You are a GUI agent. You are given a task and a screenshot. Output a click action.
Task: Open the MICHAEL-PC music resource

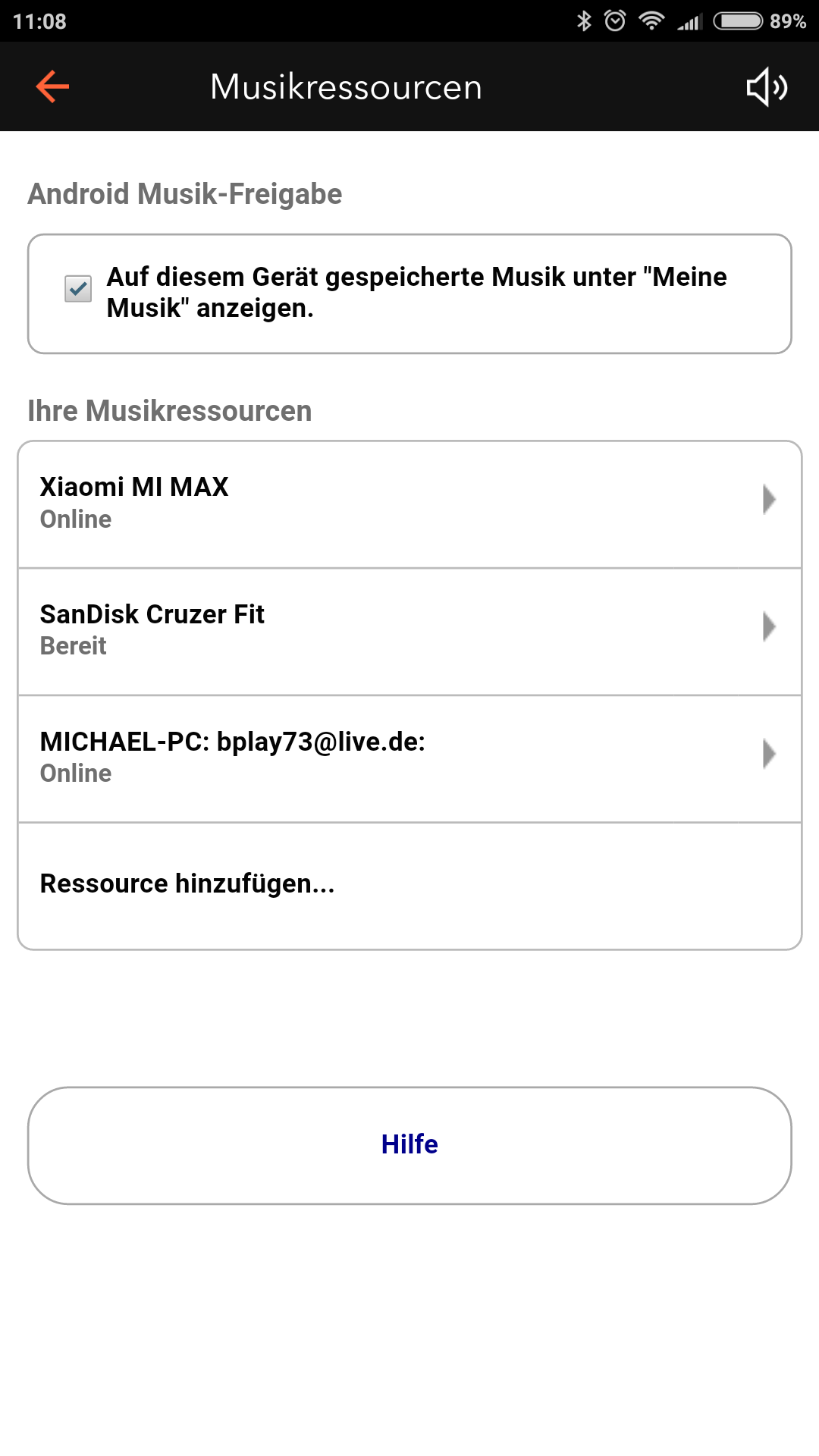(409, 758)
